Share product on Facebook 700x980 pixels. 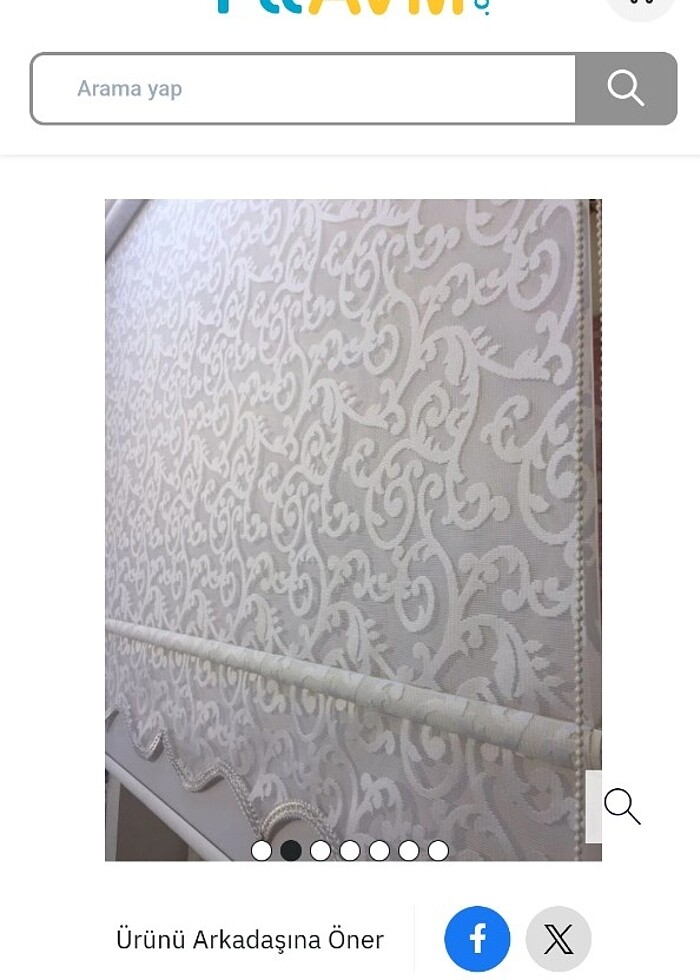477,939
